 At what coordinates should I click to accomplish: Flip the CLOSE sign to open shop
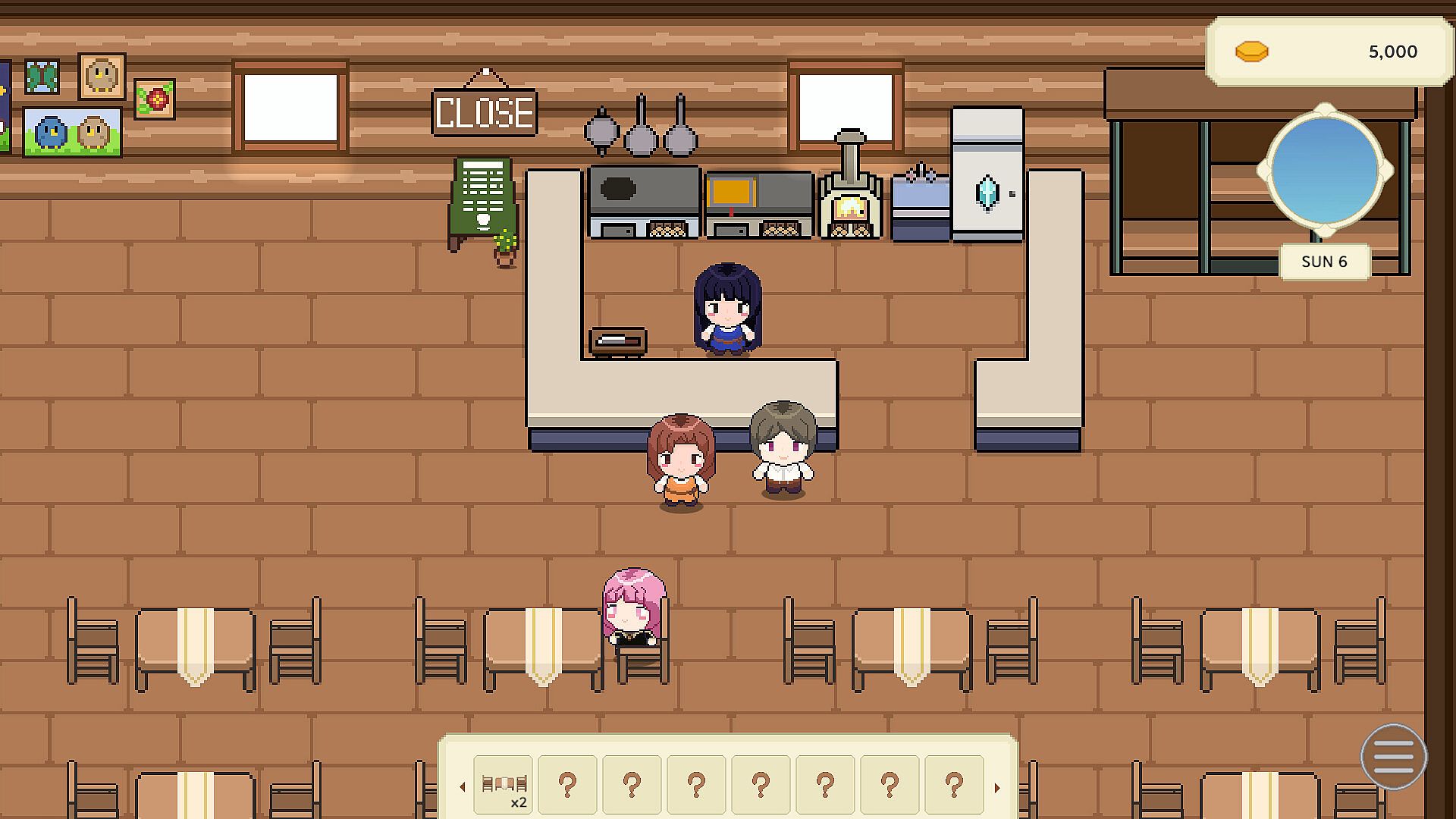click(x=485, y=112)
